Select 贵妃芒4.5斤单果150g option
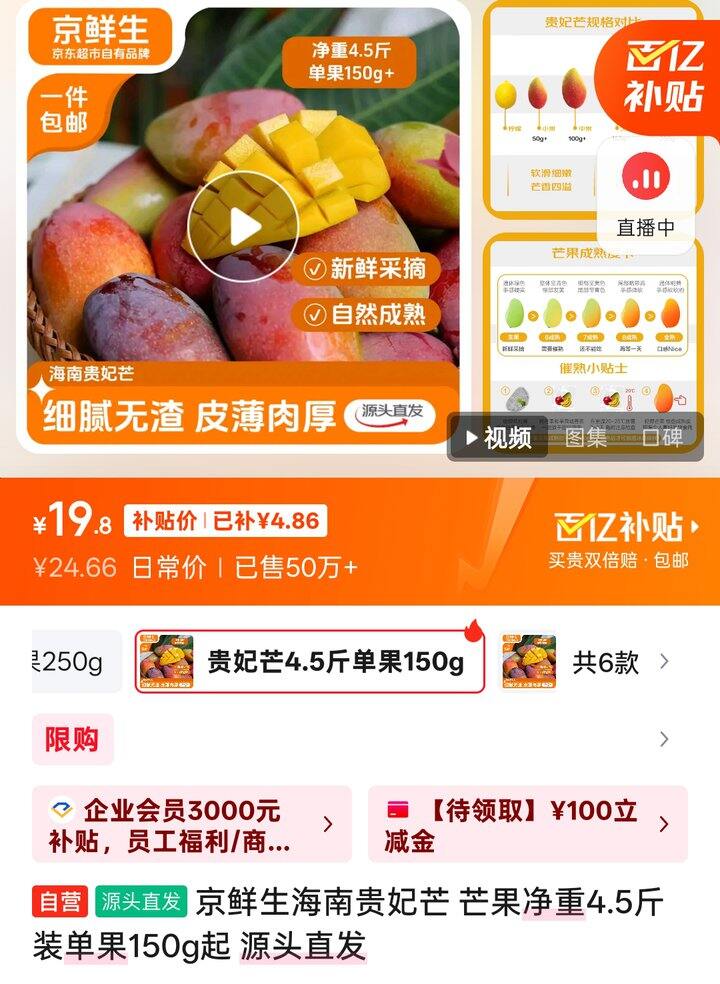The height and width of the screenshot is (984, 720). click(x=310, y=661)
